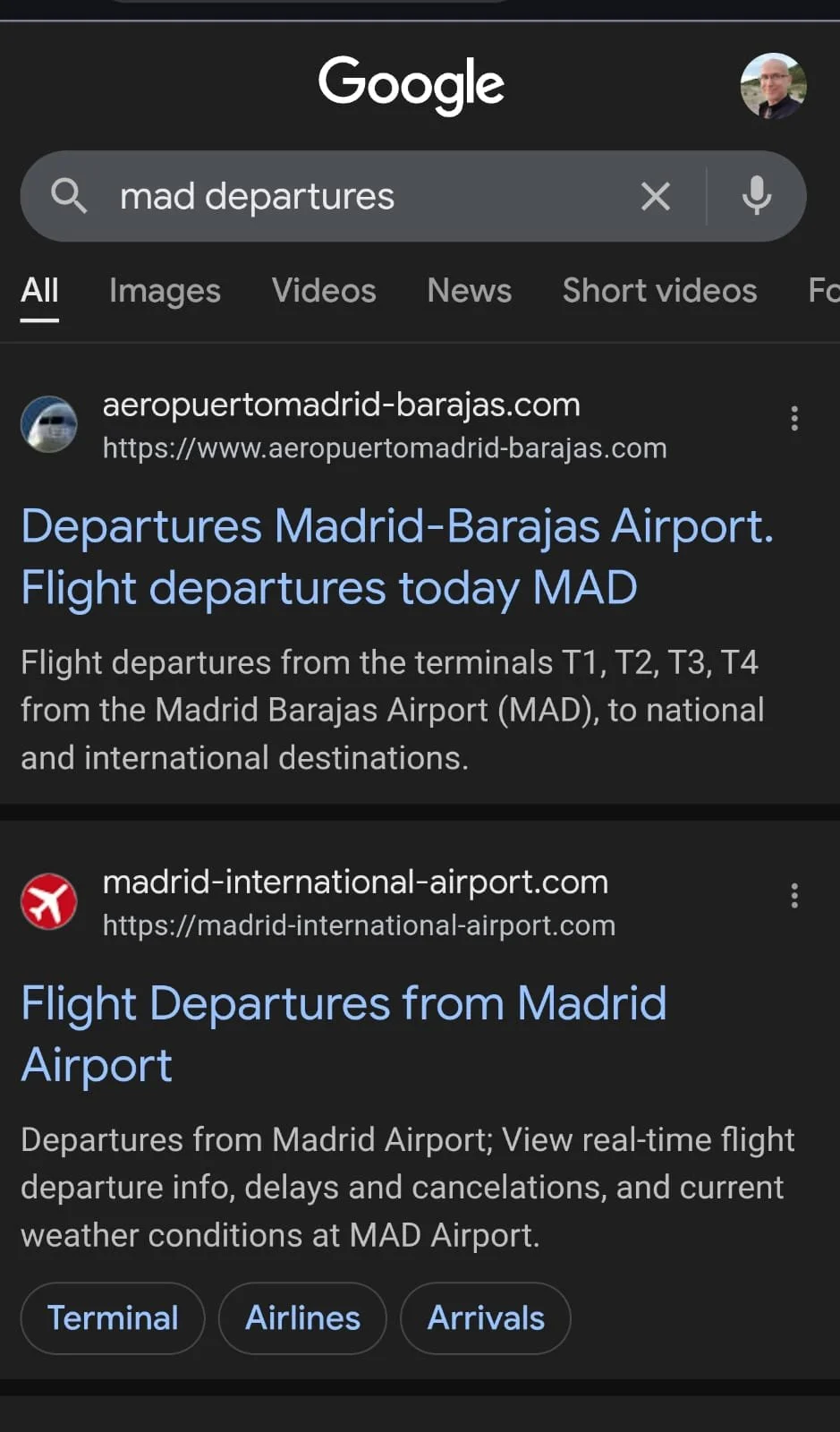Open the Google account profile picture
The image size is (840, 1432).
[x=773, y=86]
